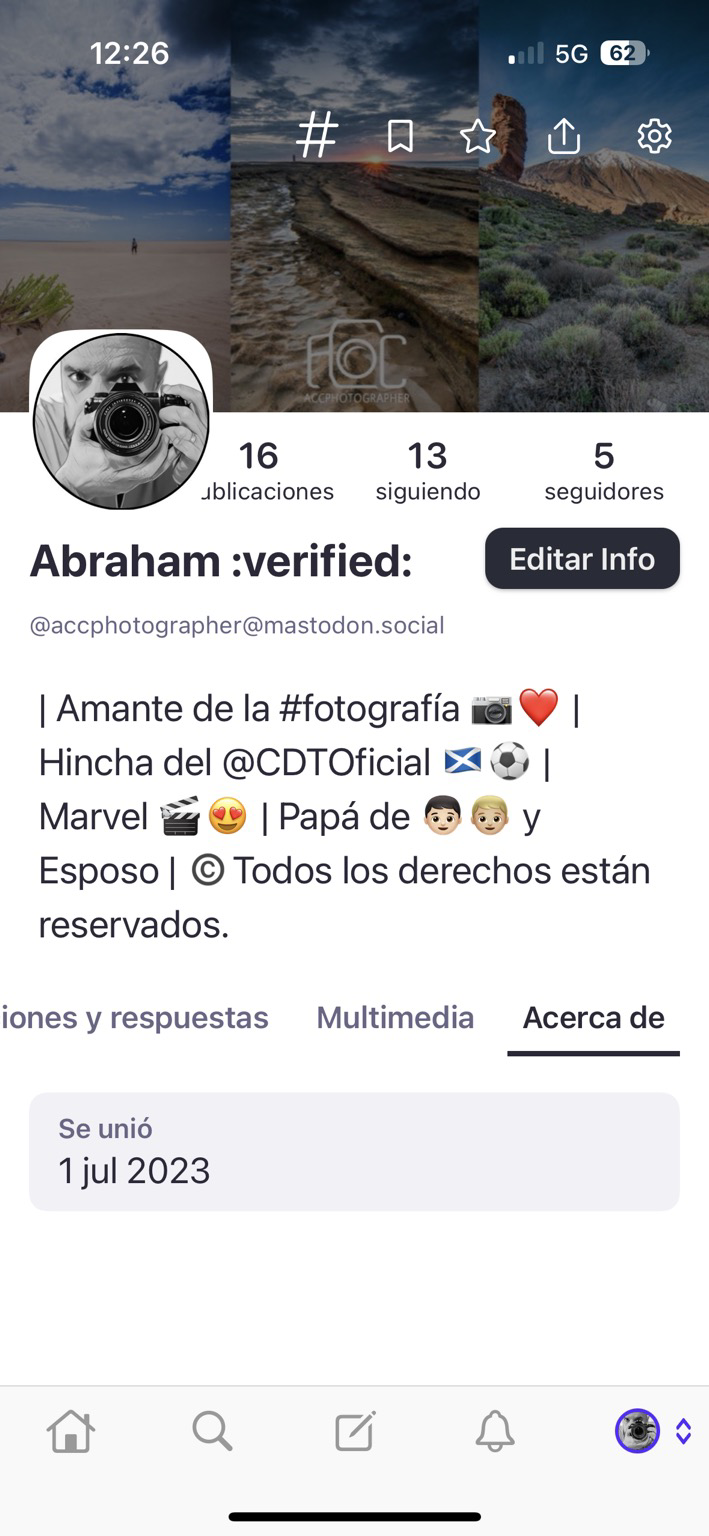Open the 5 seguidores list
709x1536 pixels.
coord(604,471)
